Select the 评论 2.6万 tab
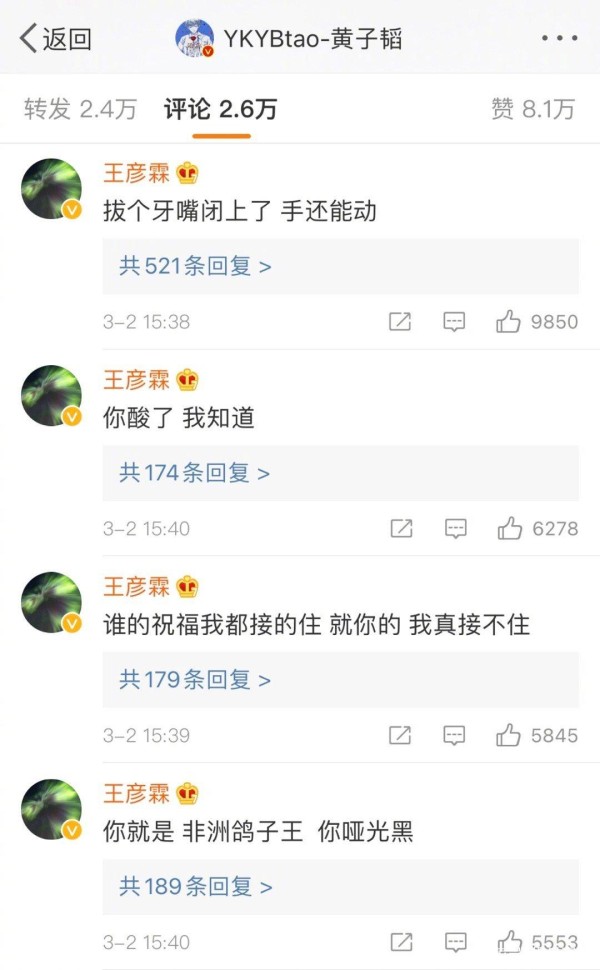This screenshot has height=970, width=600. [220, 109]
